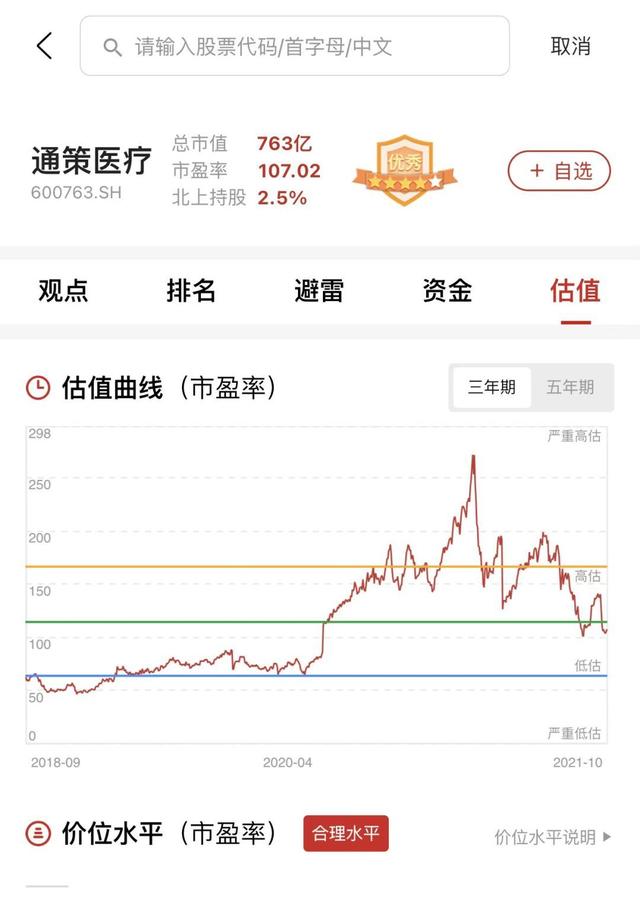Add 通策医疗 to watchlist via 自选
Image resolution: width=640 pixels, height=900 pixels.
click(560, 171)
